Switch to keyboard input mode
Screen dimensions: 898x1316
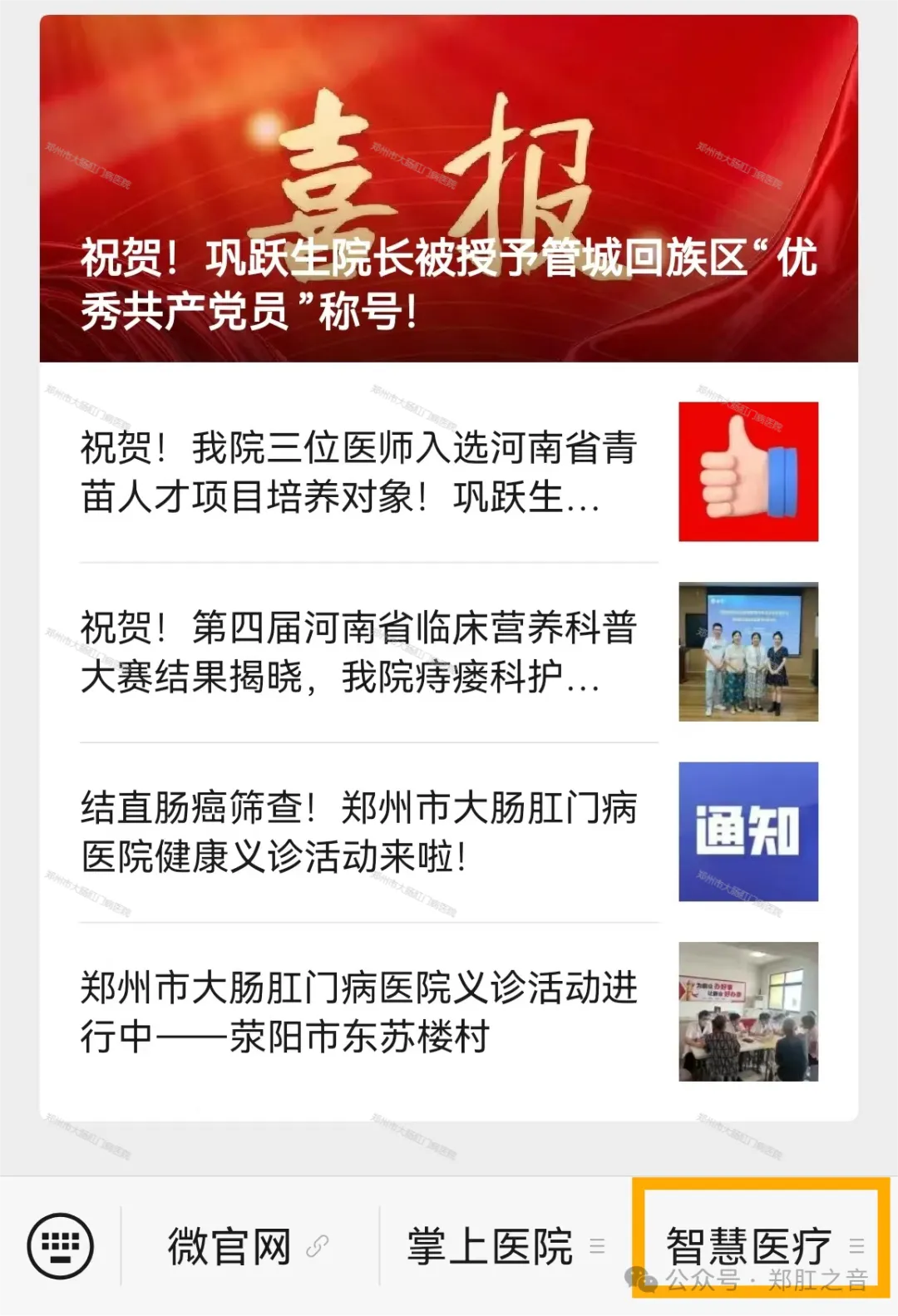(61, 1245)
